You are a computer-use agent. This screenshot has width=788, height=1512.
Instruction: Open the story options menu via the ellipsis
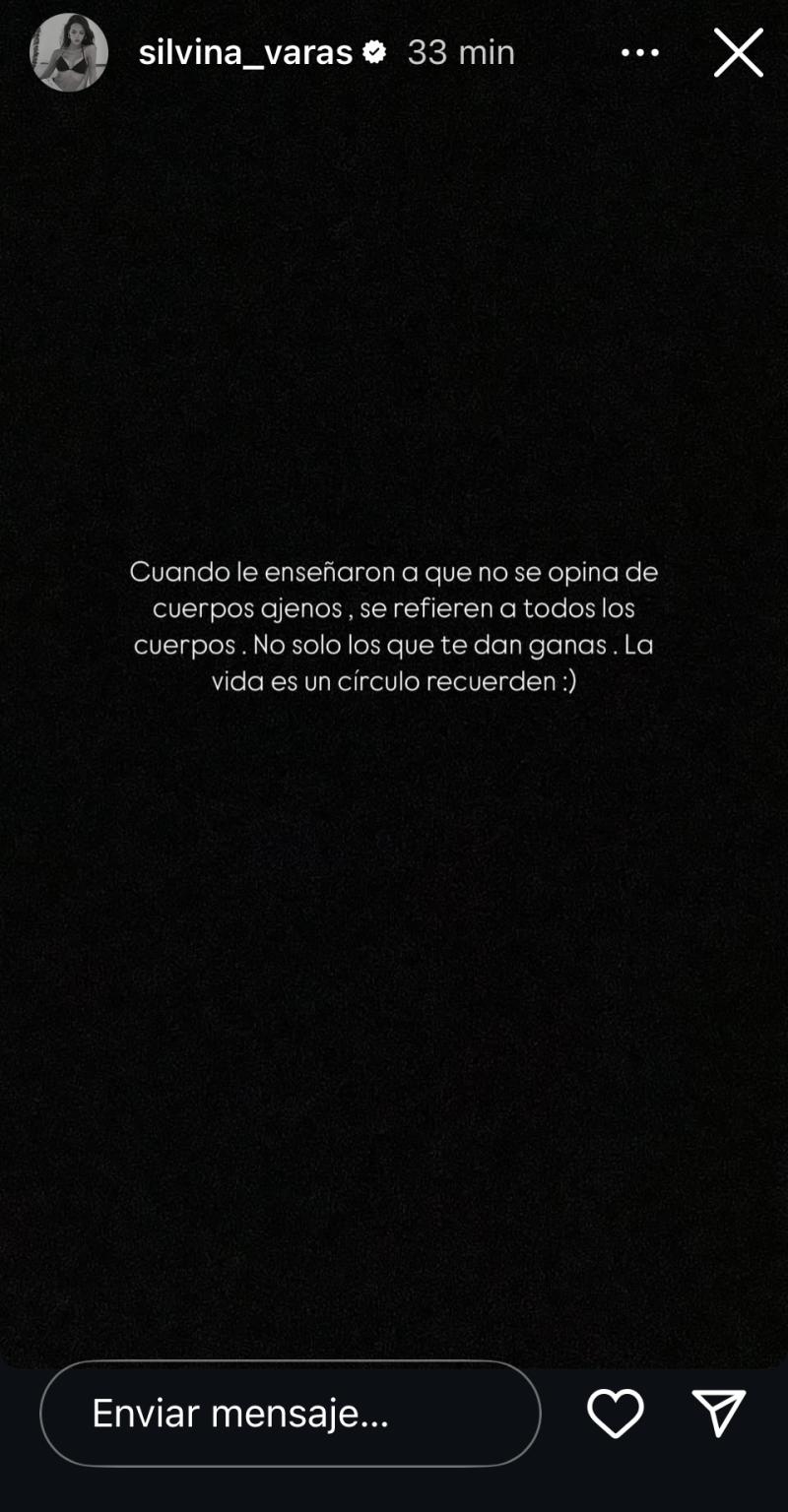pos(639,52)
